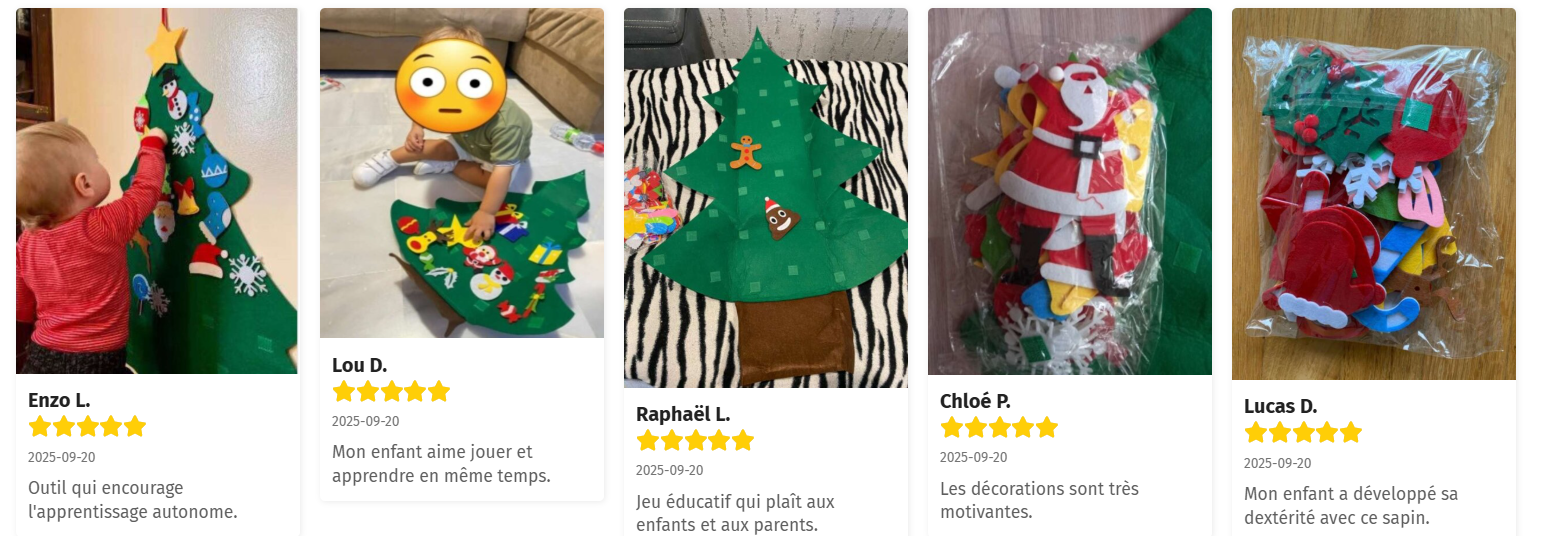Open Enzo L.'s review photo
The height and width of the screenshot is (536, 1548).
[157, 190]
